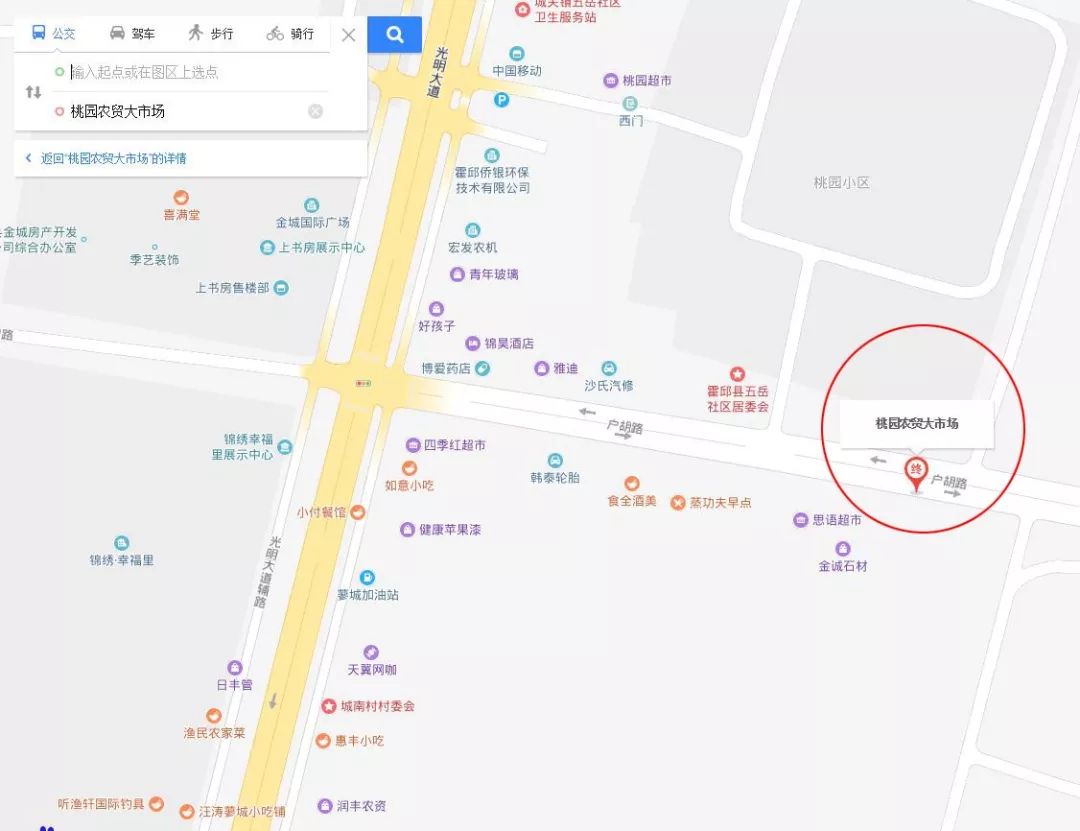Tap the blue search button
This screenshot has height=831, width=1080.
click(395, 35)
